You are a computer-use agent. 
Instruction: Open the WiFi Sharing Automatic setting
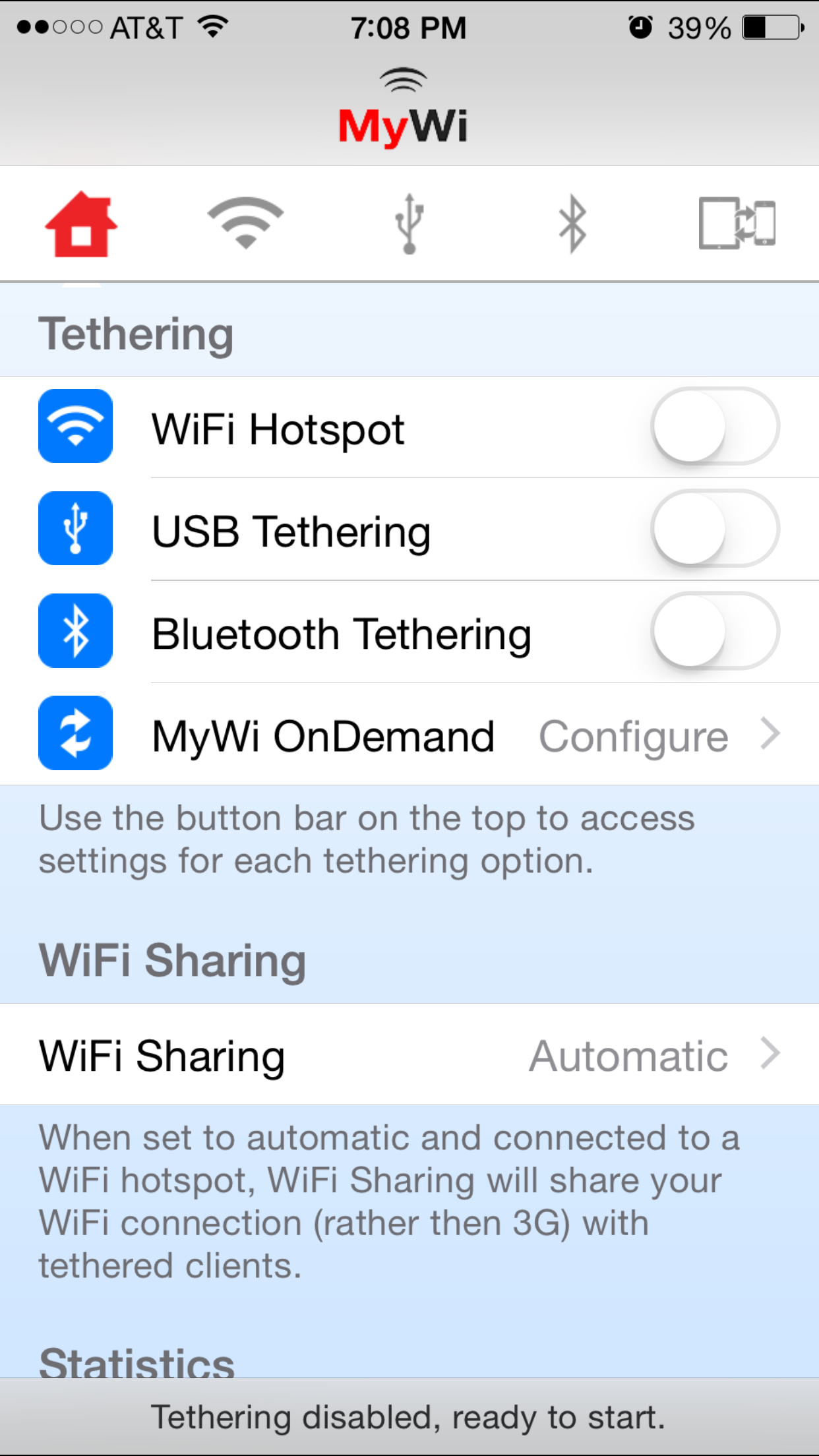click(x=409, y=1054)
